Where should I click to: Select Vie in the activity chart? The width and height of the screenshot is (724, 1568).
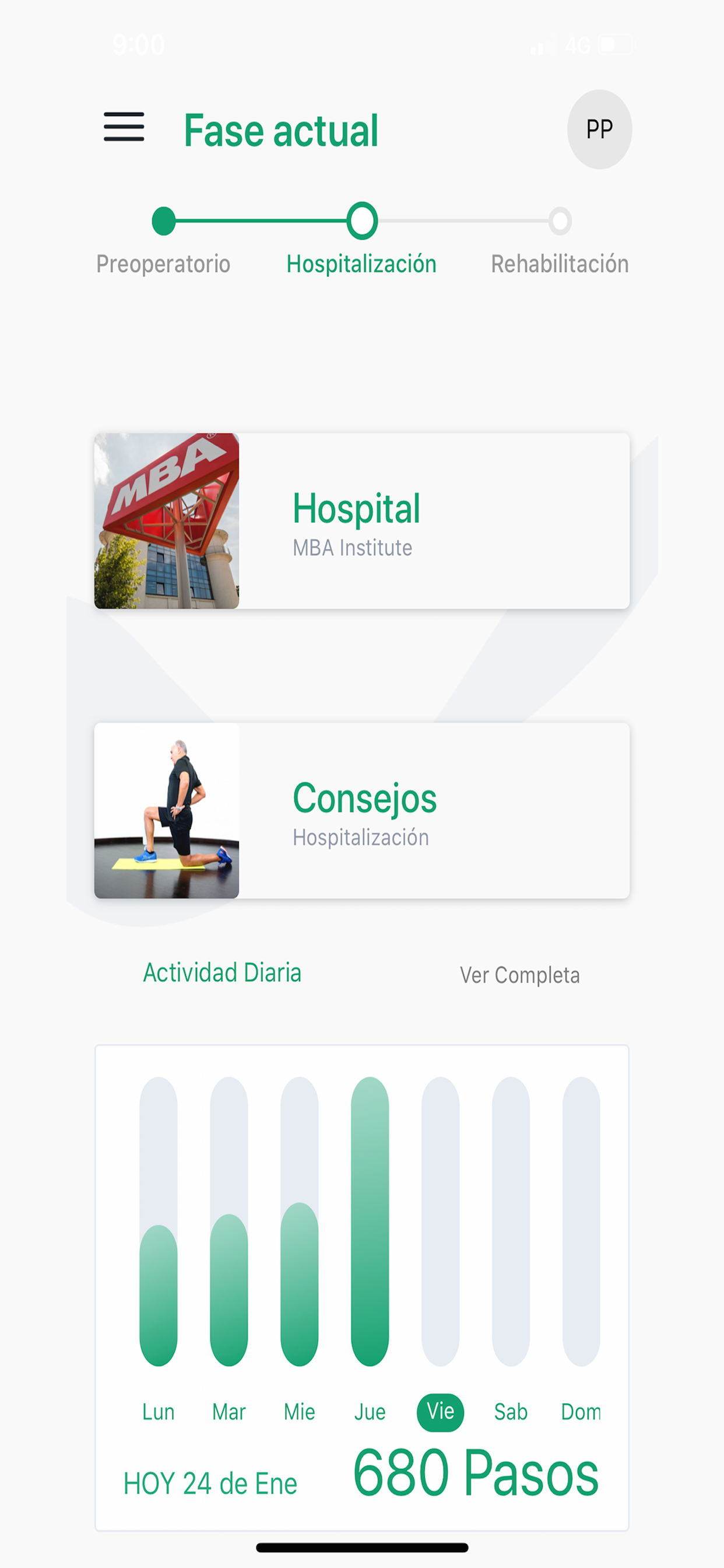click(441, 1412)
